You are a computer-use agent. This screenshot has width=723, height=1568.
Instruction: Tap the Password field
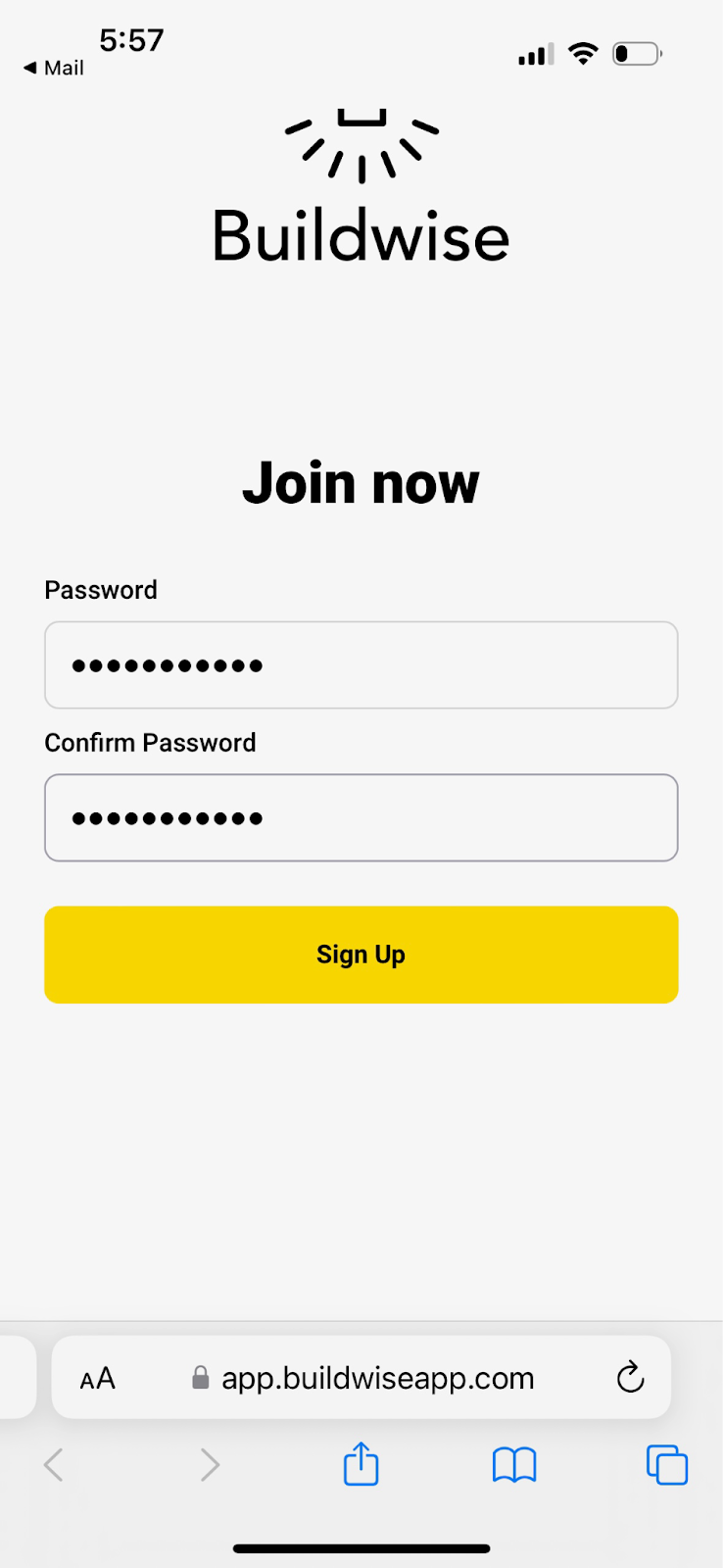pos(361,664)
